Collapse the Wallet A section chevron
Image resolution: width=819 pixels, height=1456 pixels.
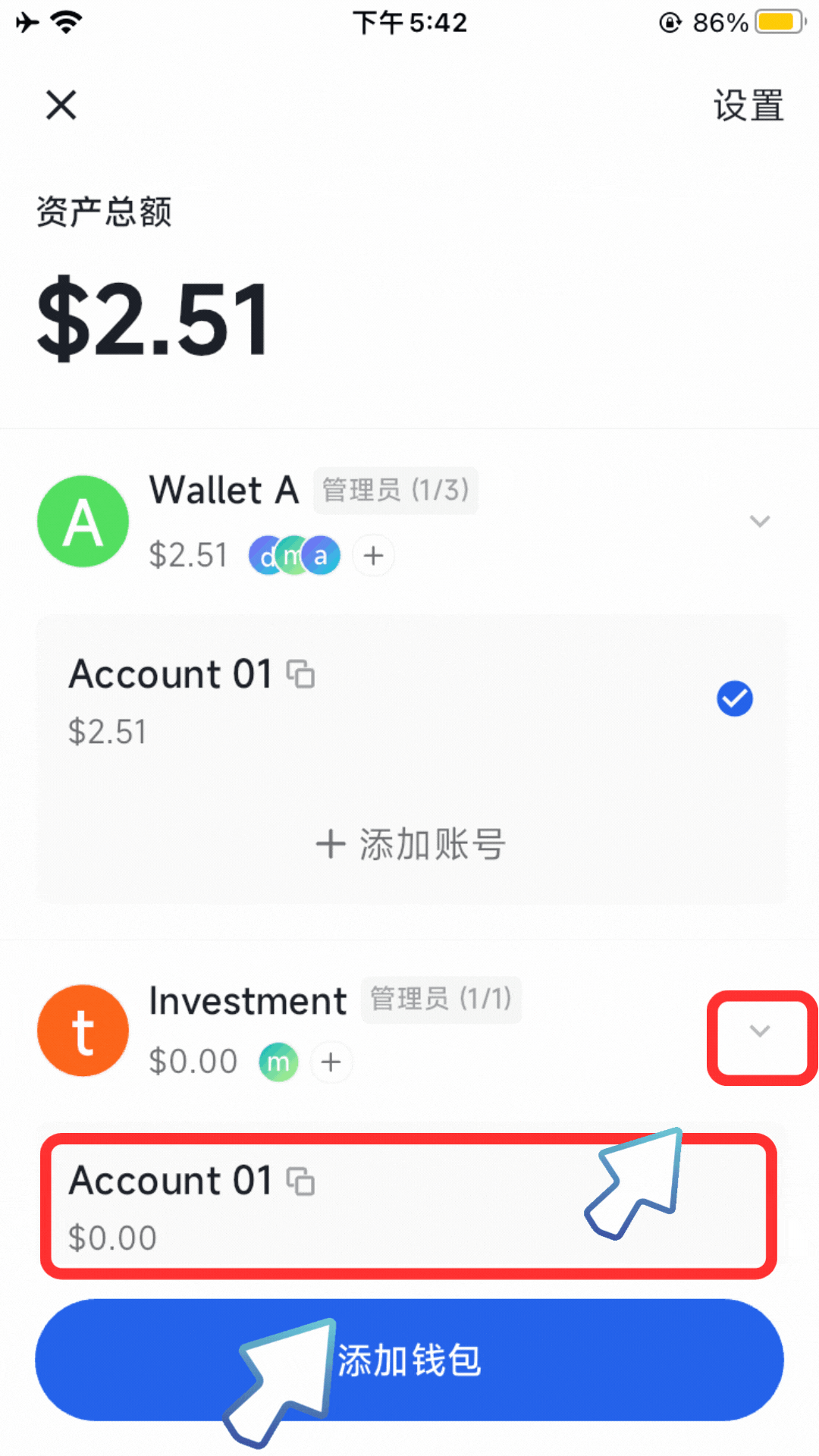759,521
